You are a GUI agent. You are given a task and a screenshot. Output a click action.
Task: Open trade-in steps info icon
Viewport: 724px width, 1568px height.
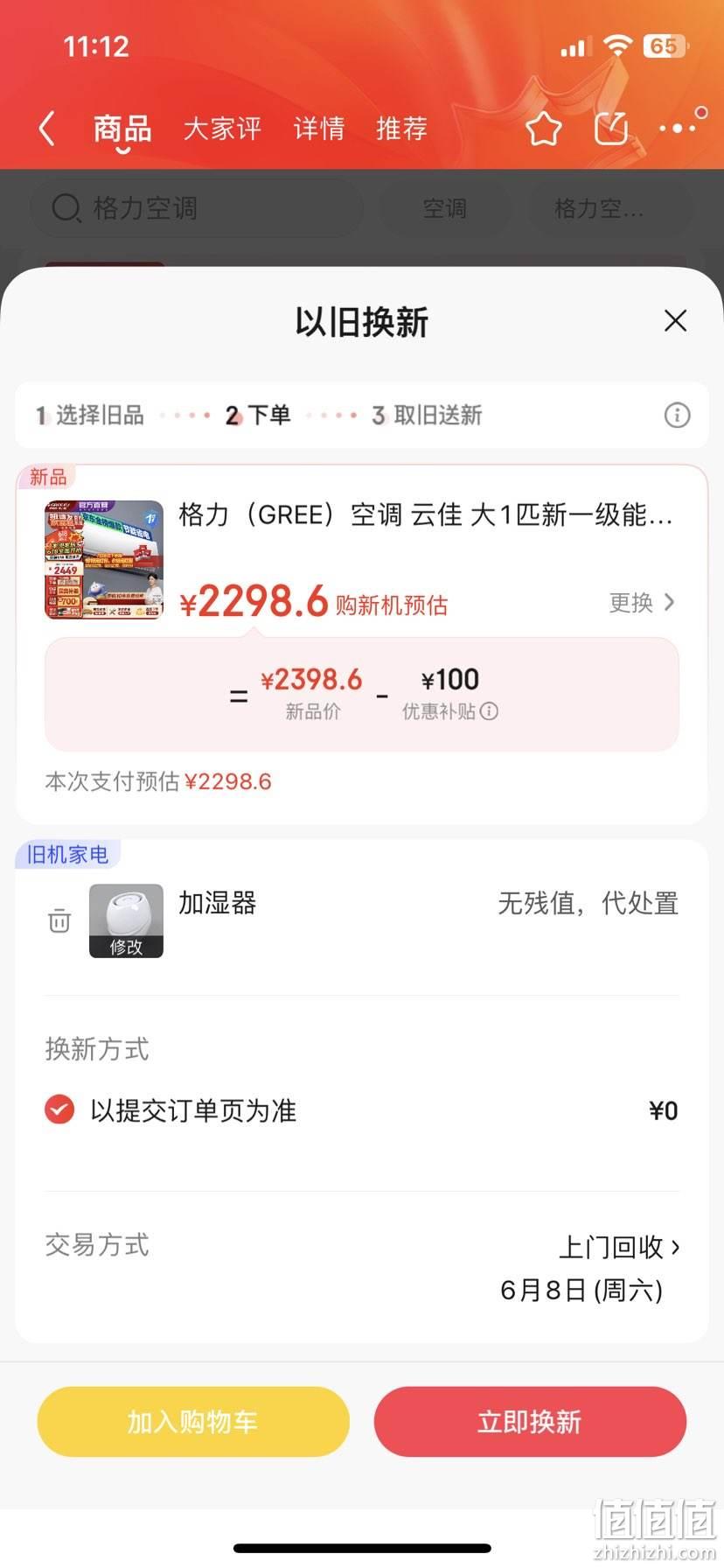coord(677,415)
